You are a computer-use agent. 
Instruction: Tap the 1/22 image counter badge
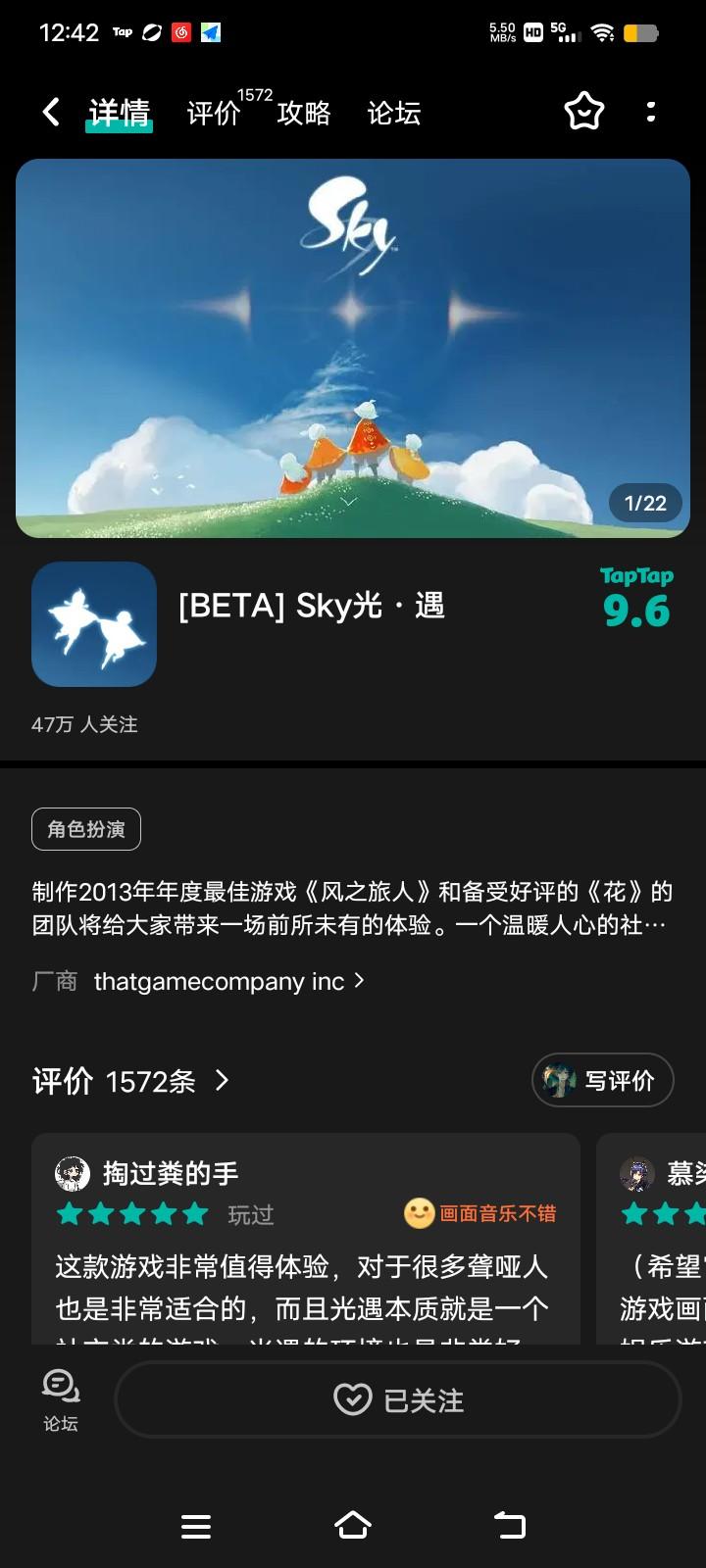(x=644, y=503)
